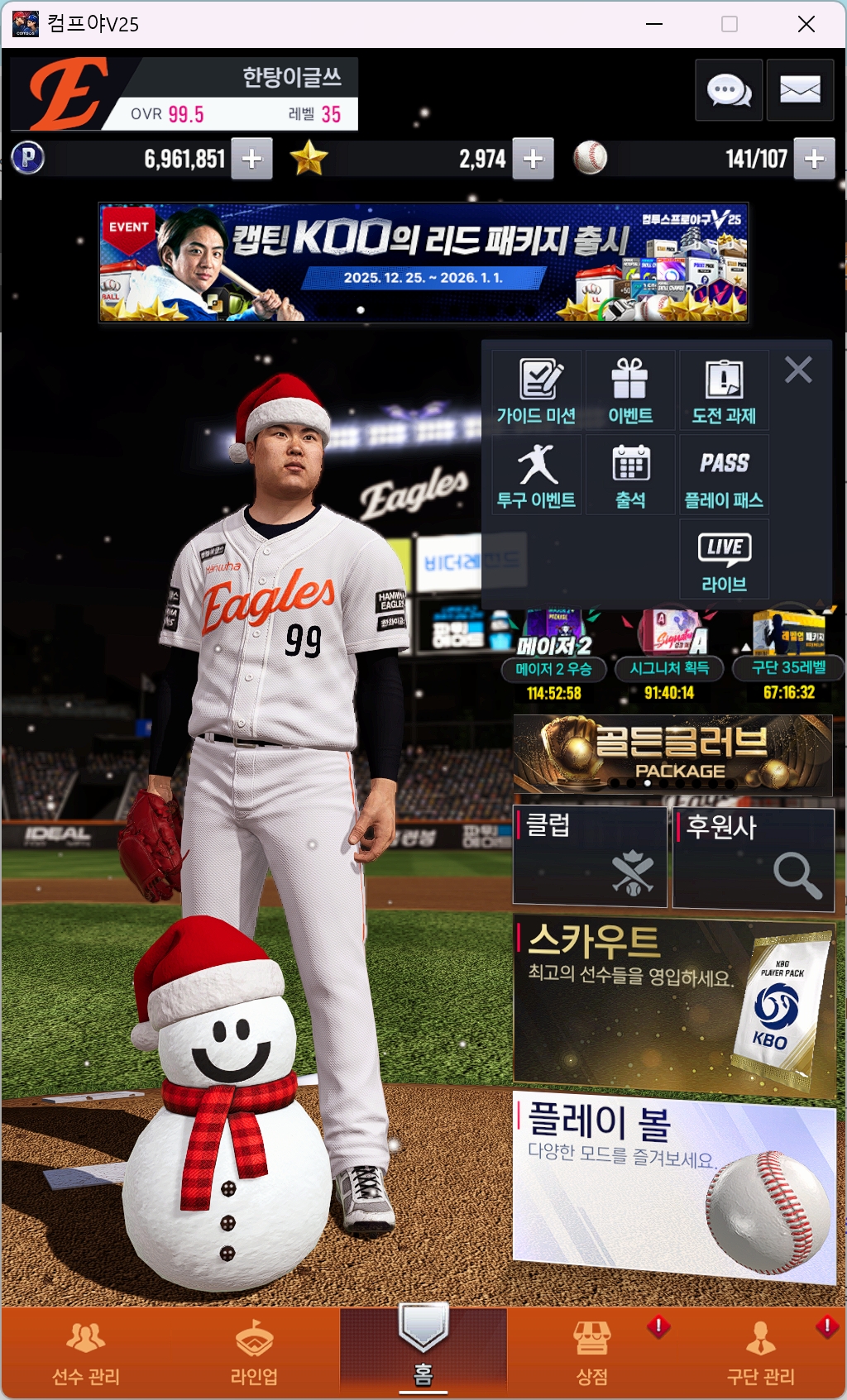The image size is (847, 1400).
Task: Open the chat speech bubble icon
Action: [x=728, y=90]
